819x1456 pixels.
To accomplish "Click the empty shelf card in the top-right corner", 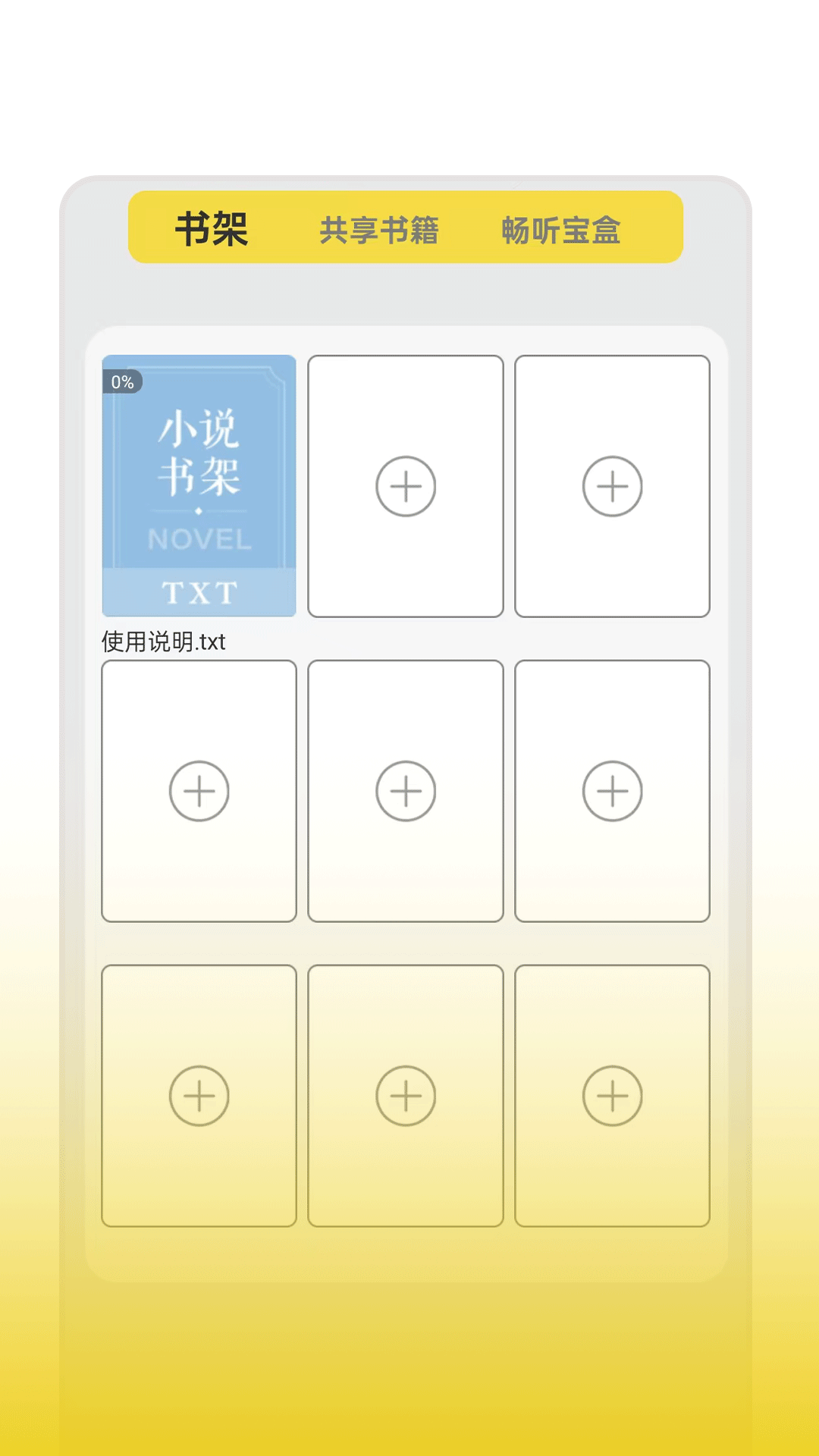I will coord(612,486).
